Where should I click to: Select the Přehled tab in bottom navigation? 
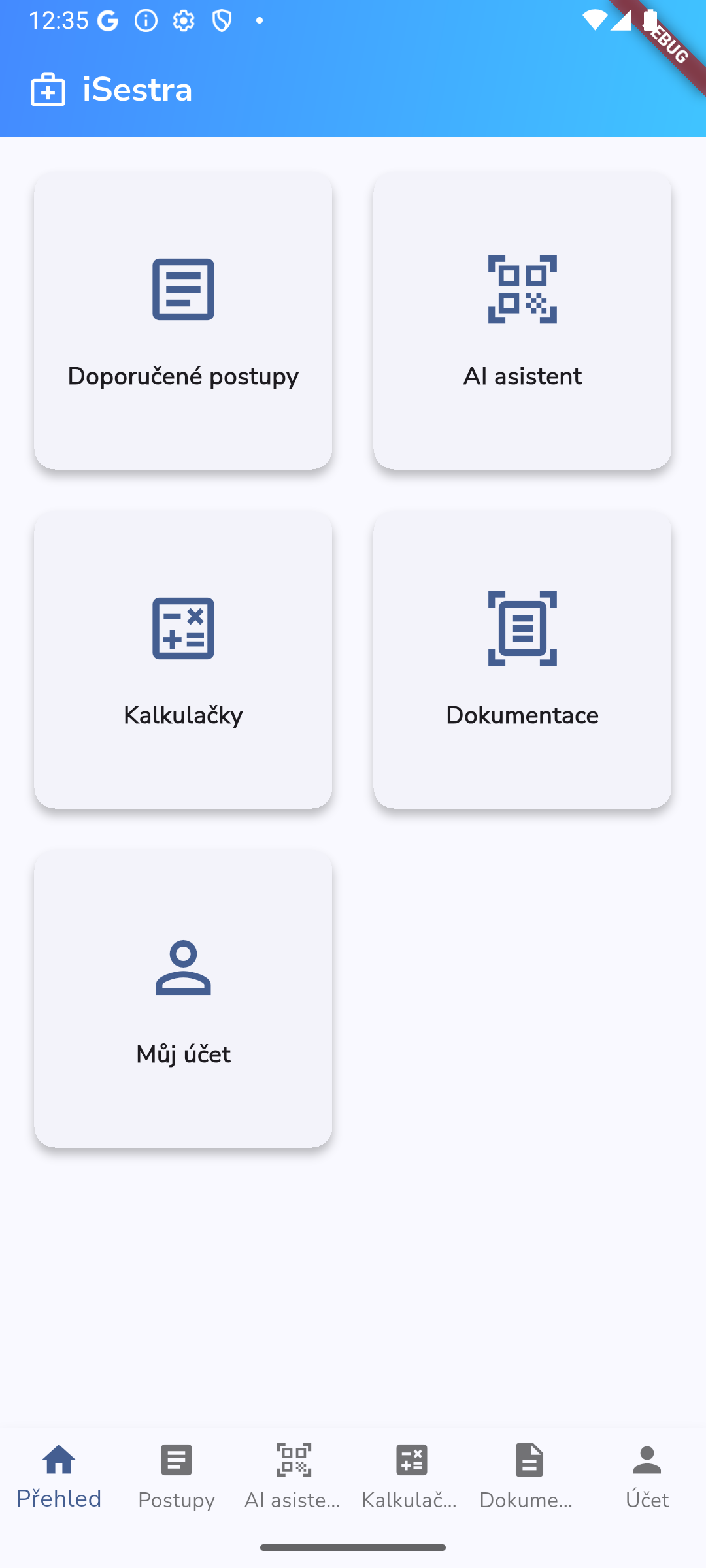(x=59, y=1477)
